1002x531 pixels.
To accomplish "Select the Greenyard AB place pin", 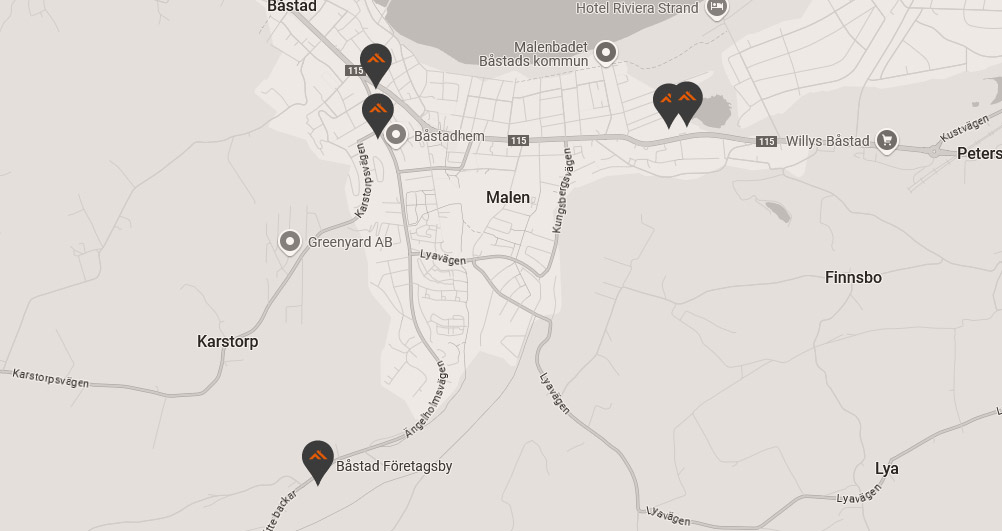I will click(290, 241).
